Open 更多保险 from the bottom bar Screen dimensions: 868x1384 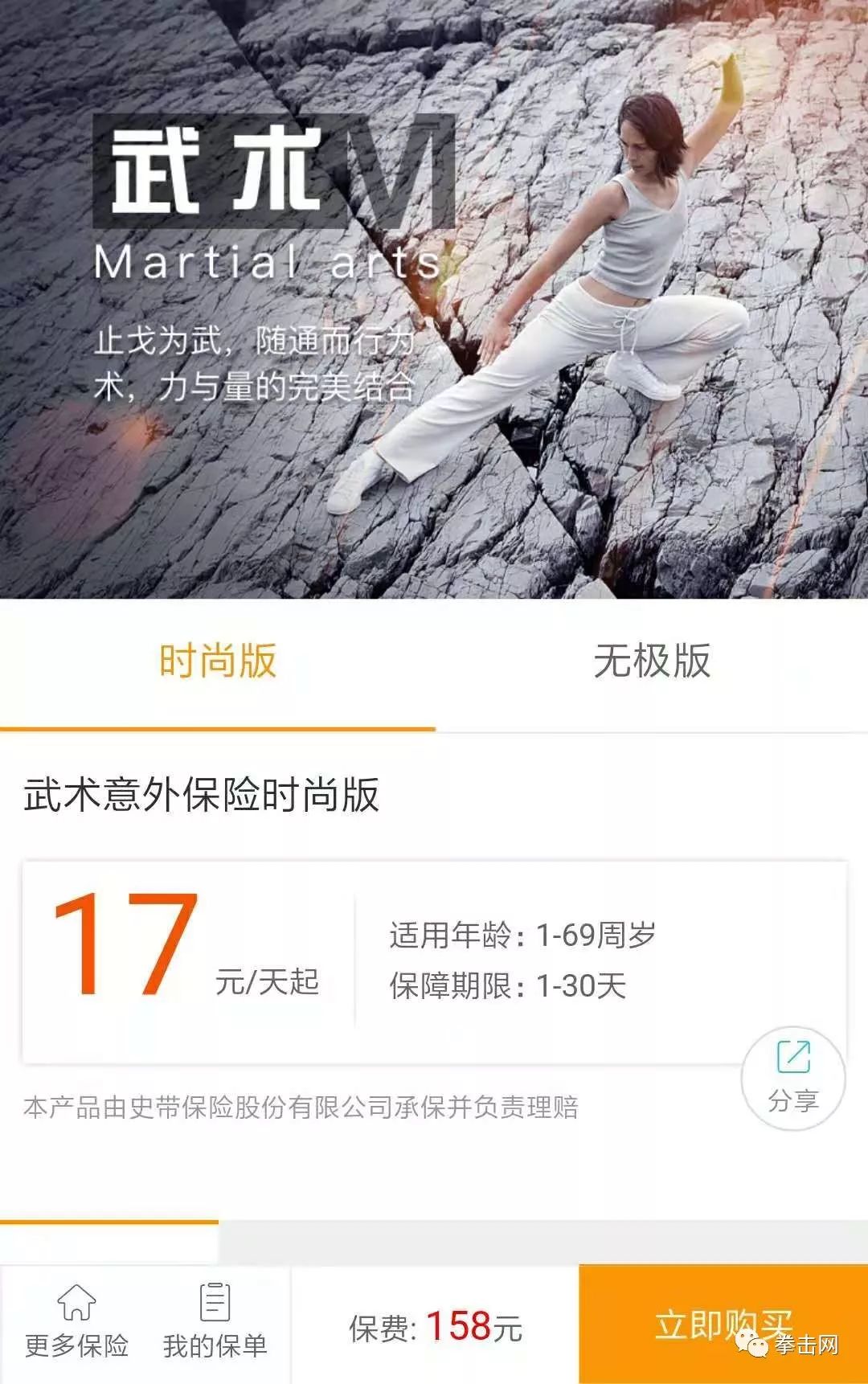pyautogui.click(x=76, y=1323)
